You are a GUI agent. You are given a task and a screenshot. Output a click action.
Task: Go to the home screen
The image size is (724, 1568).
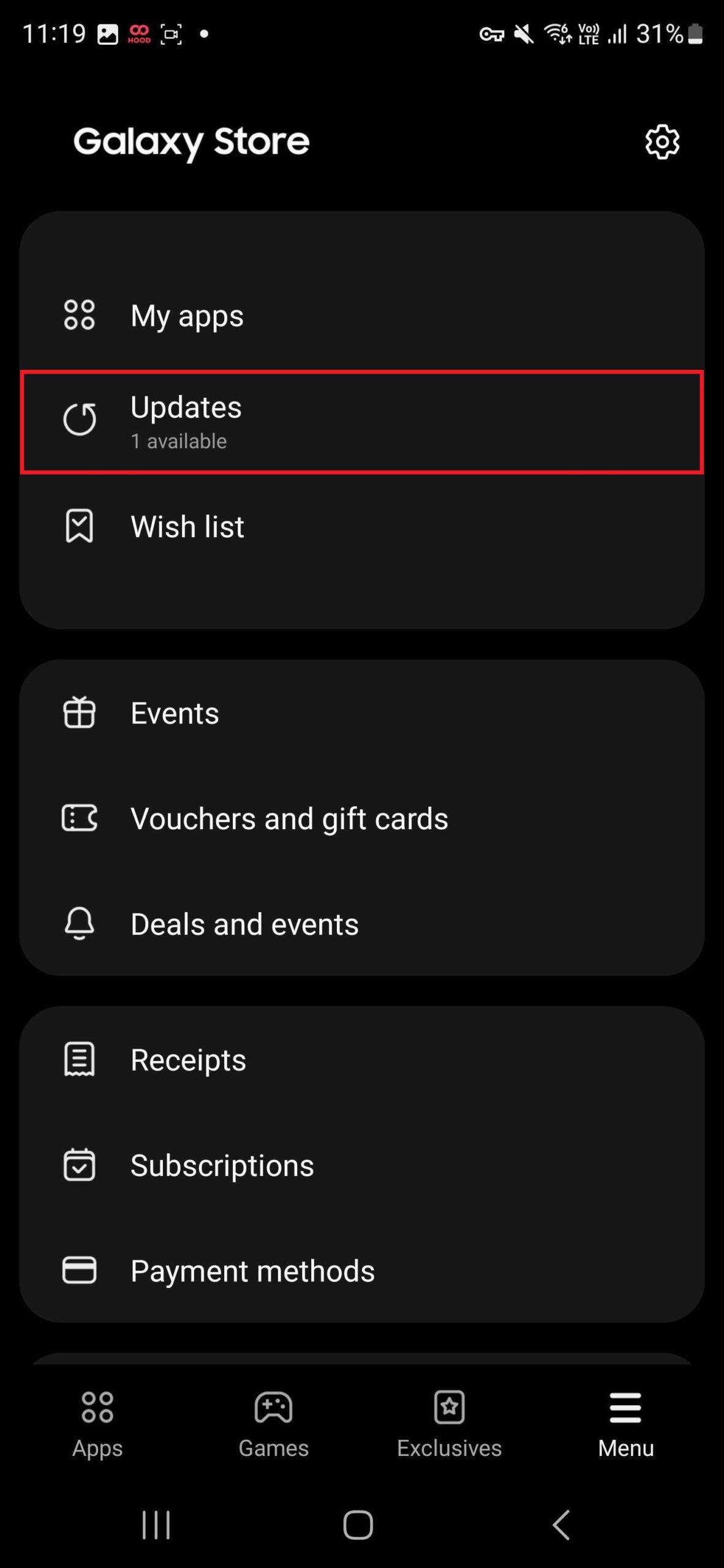click(358, 1524)
